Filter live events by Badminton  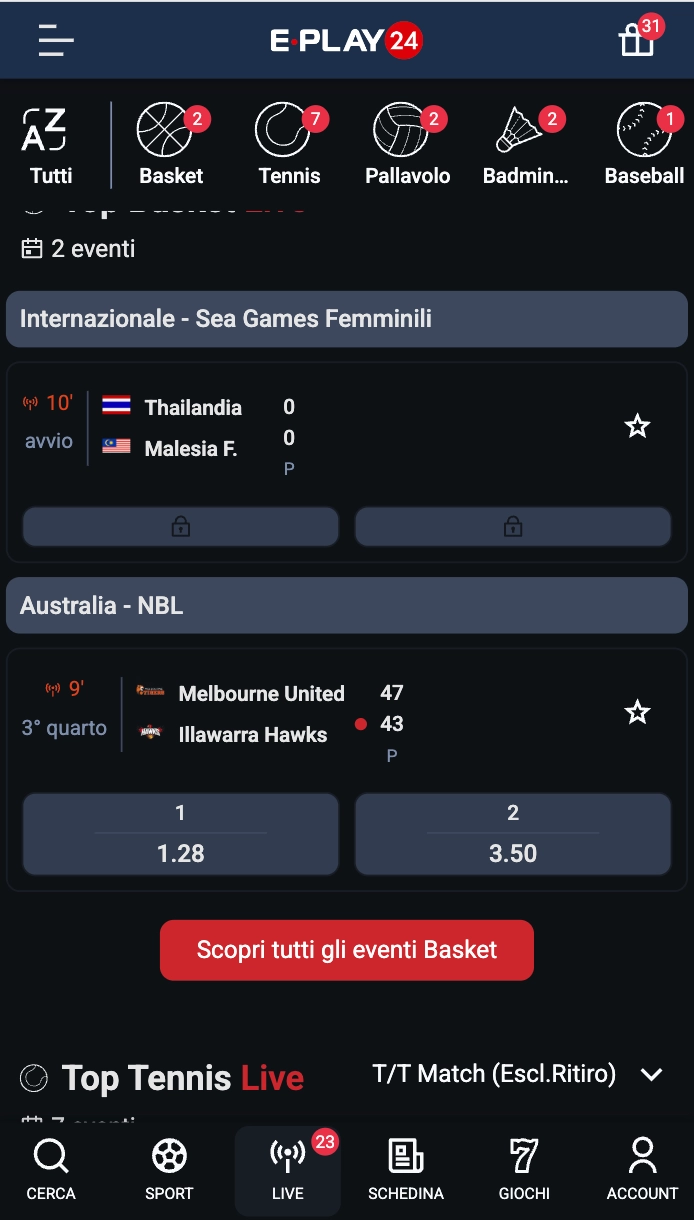point(525,147)
